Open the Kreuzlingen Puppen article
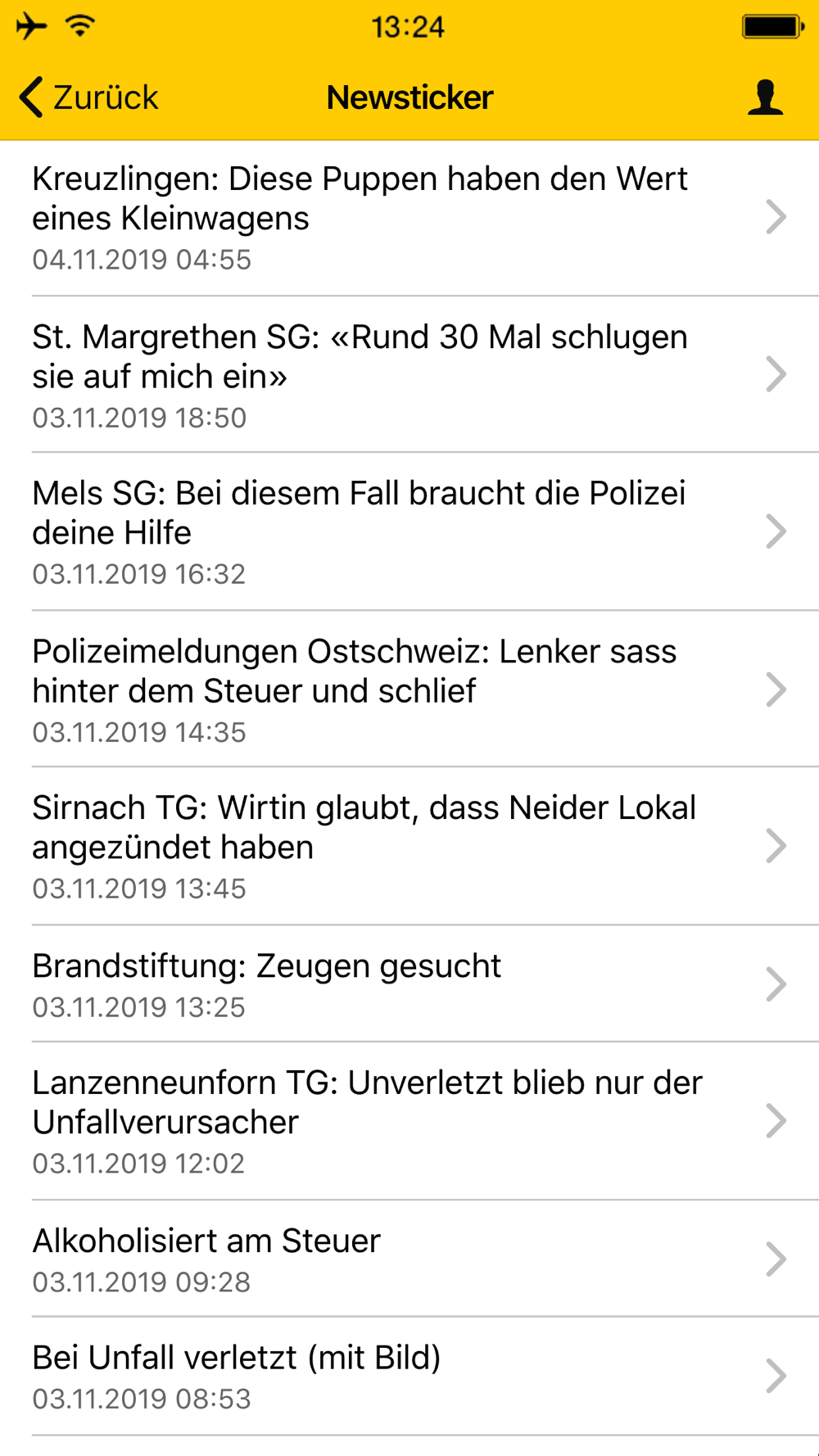This screenshot has height=1456, width=819. pos(409,218)
